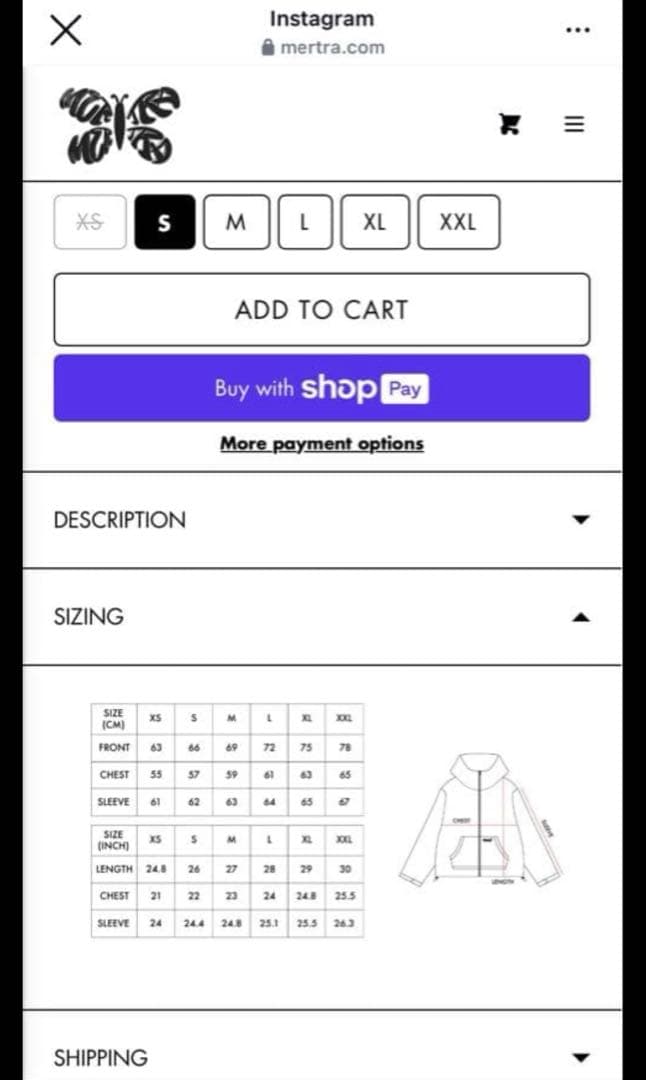646x1080 pixels.
Task: Open the browser overflow menu
Action: click(x=577, y=30)
